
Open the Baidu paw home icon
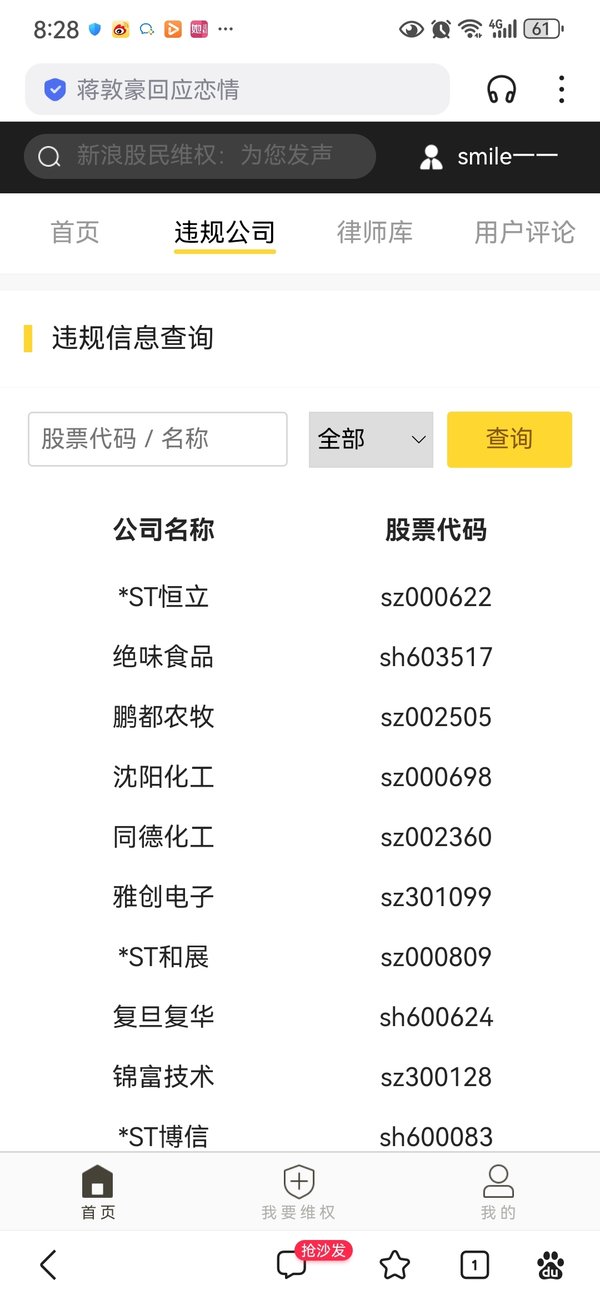550,1265
